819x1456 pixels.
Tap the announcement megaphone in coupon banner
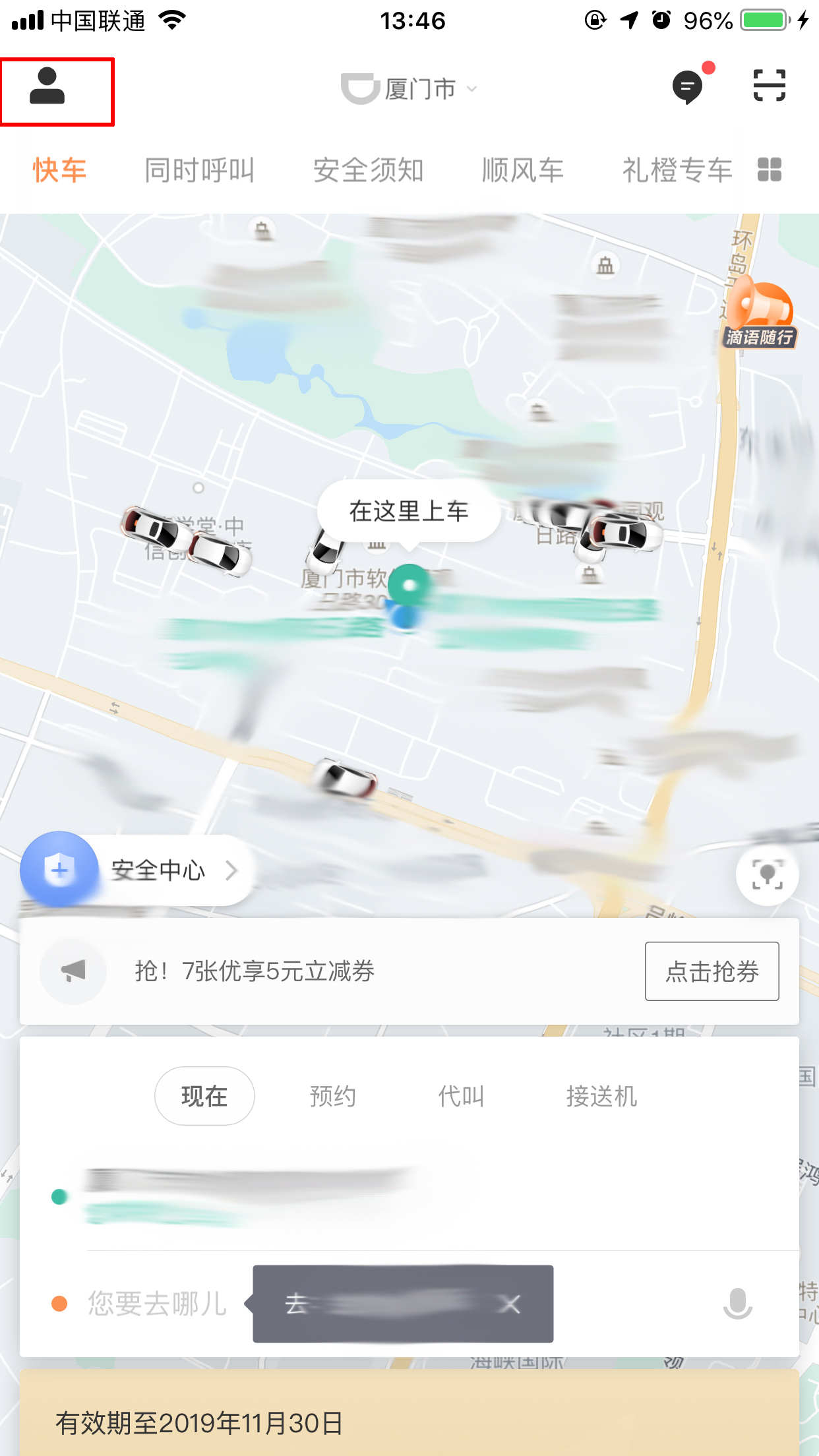tap(73, 971)
